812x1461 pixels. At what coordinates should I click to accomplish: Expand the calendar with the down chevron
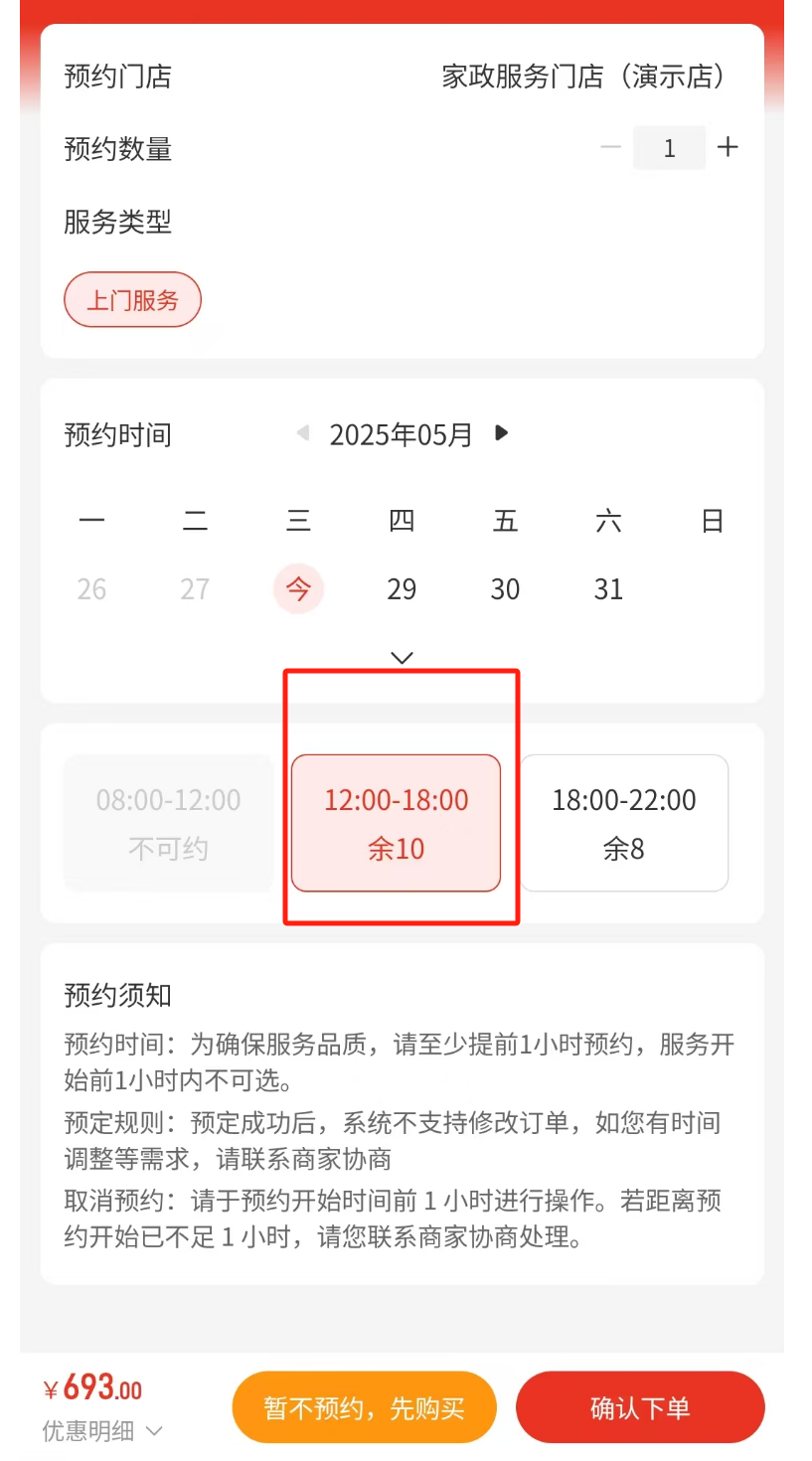coord(402,657)
